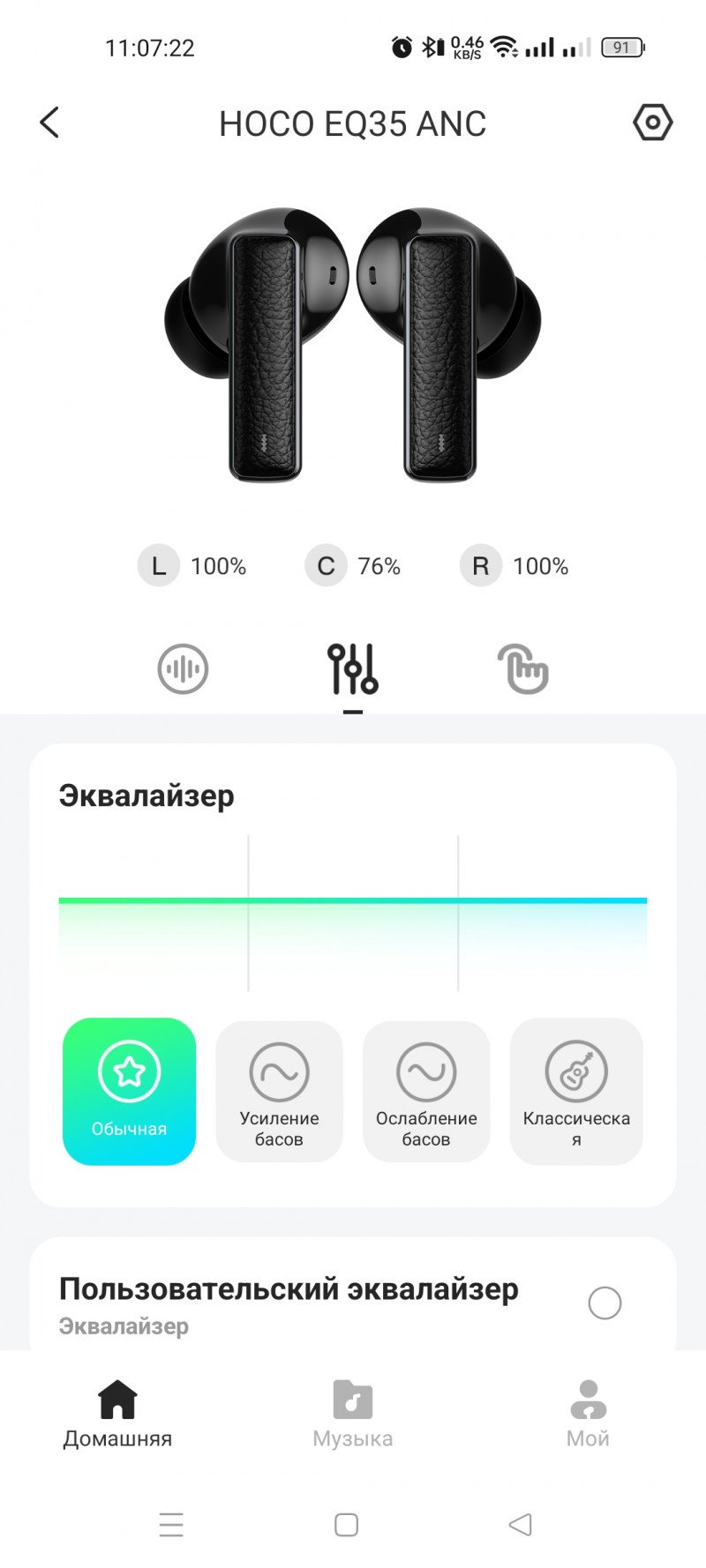Open the touch gesture controls tab
This screenshot has width=706, height=1568.
click(x=522, y=668)
